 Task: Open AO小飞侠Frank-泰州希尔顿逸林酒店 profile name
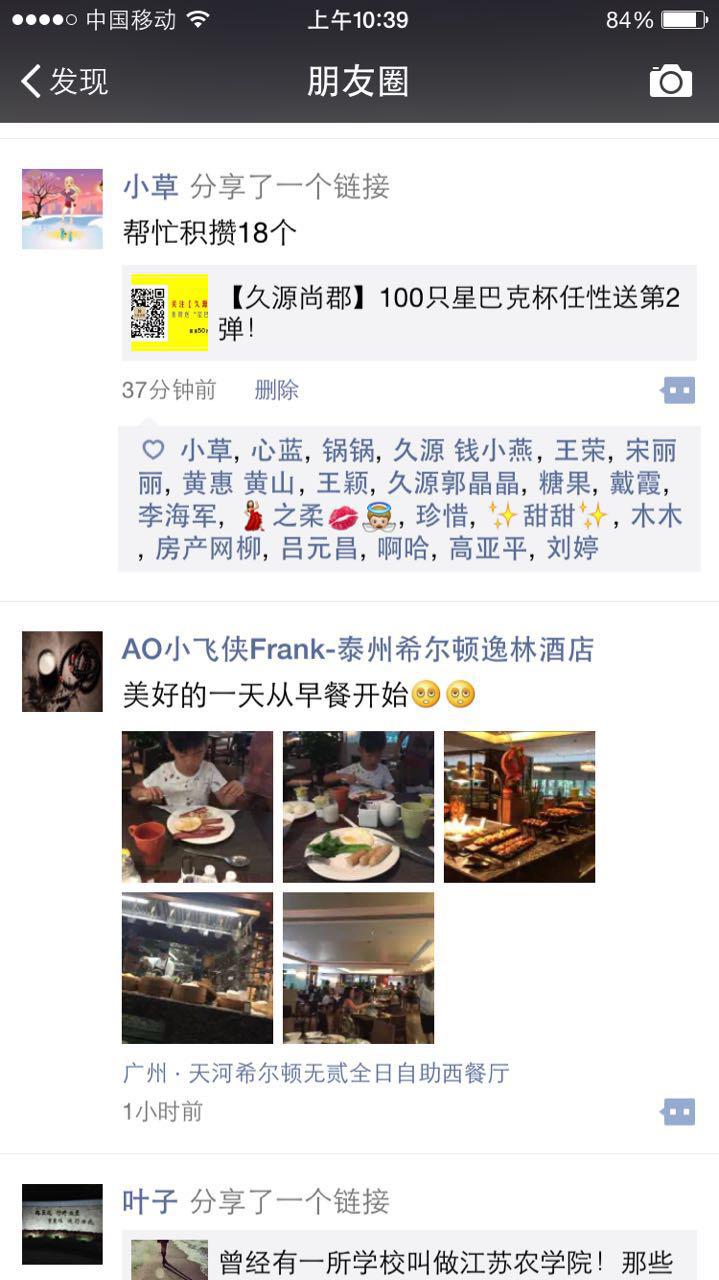[x=357, y=650]
